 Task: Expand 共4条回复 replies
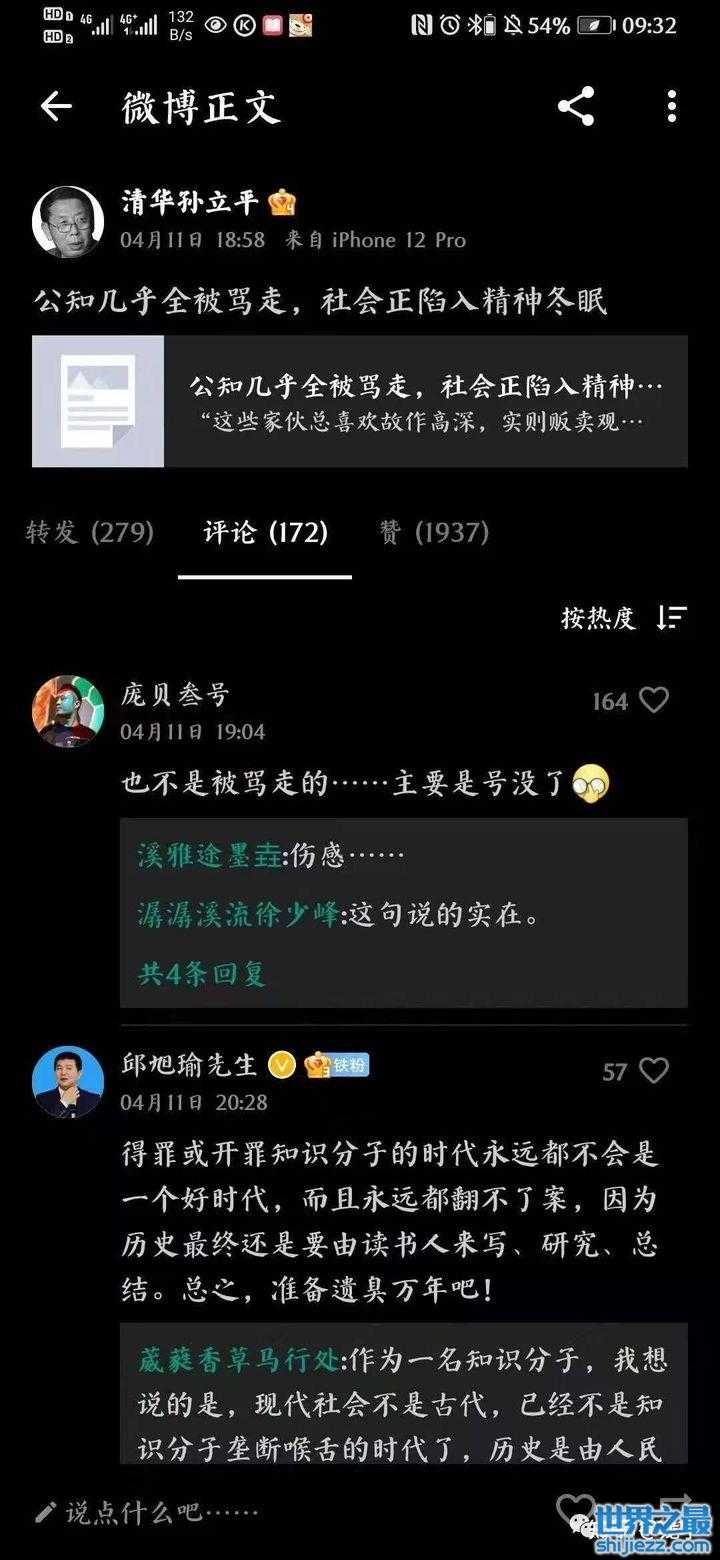tap(201, 973)
